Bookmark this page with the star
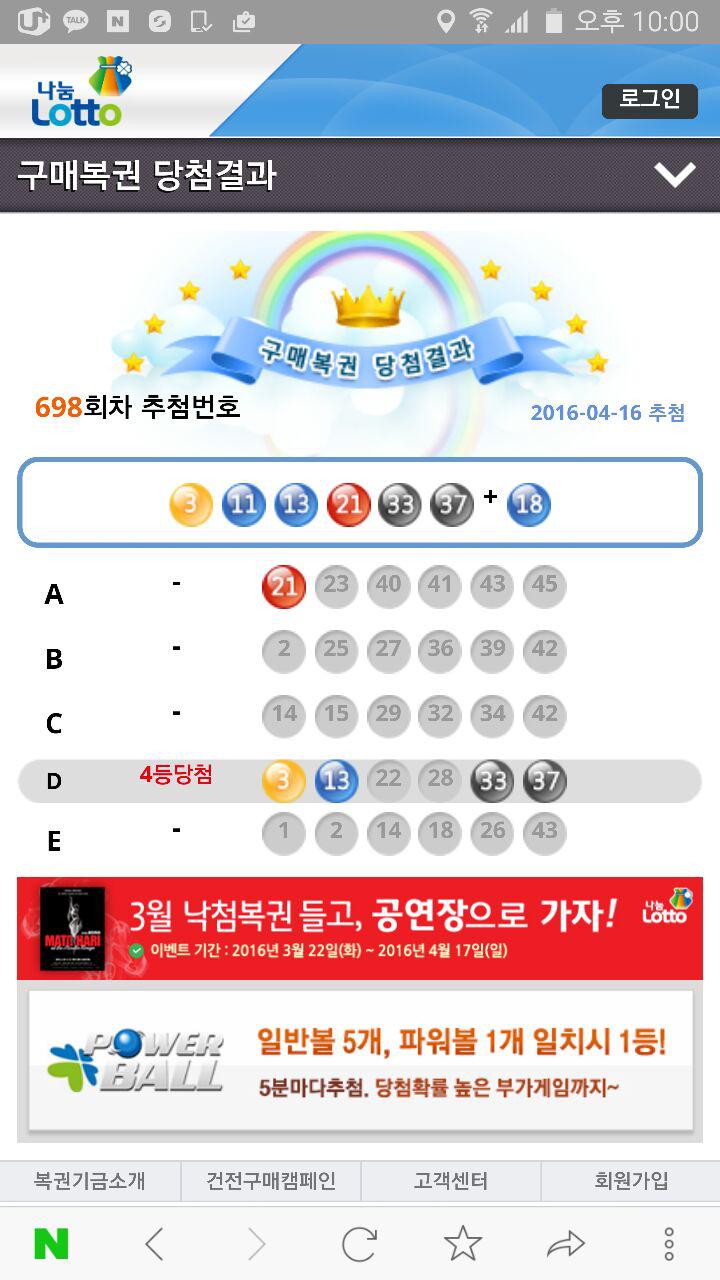The height and width of the screenshot is (1280, 720). coord(462,1244)
